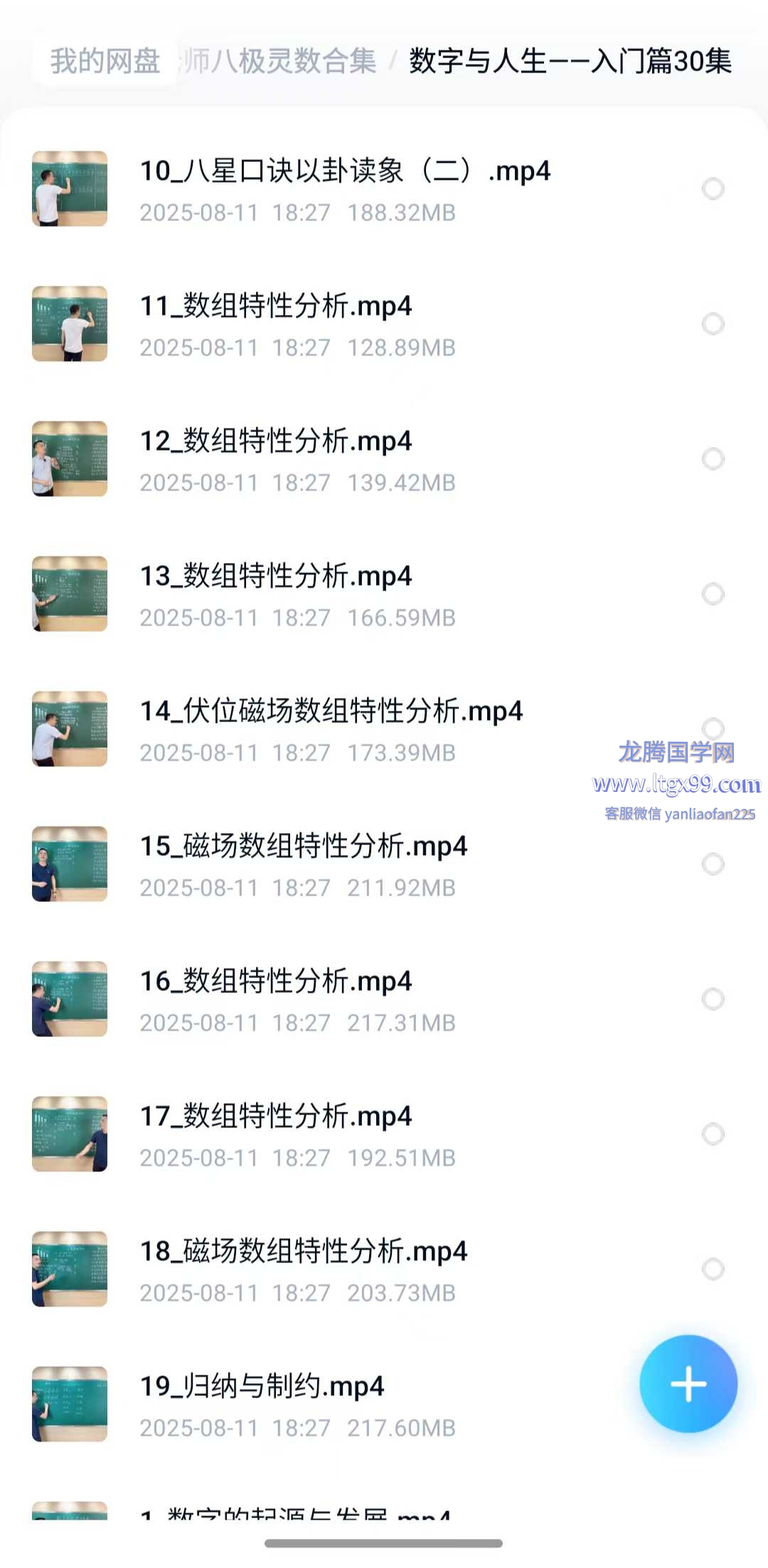Select 13_数组特性分析.mp4 using its circle

(x=713, y=594)
